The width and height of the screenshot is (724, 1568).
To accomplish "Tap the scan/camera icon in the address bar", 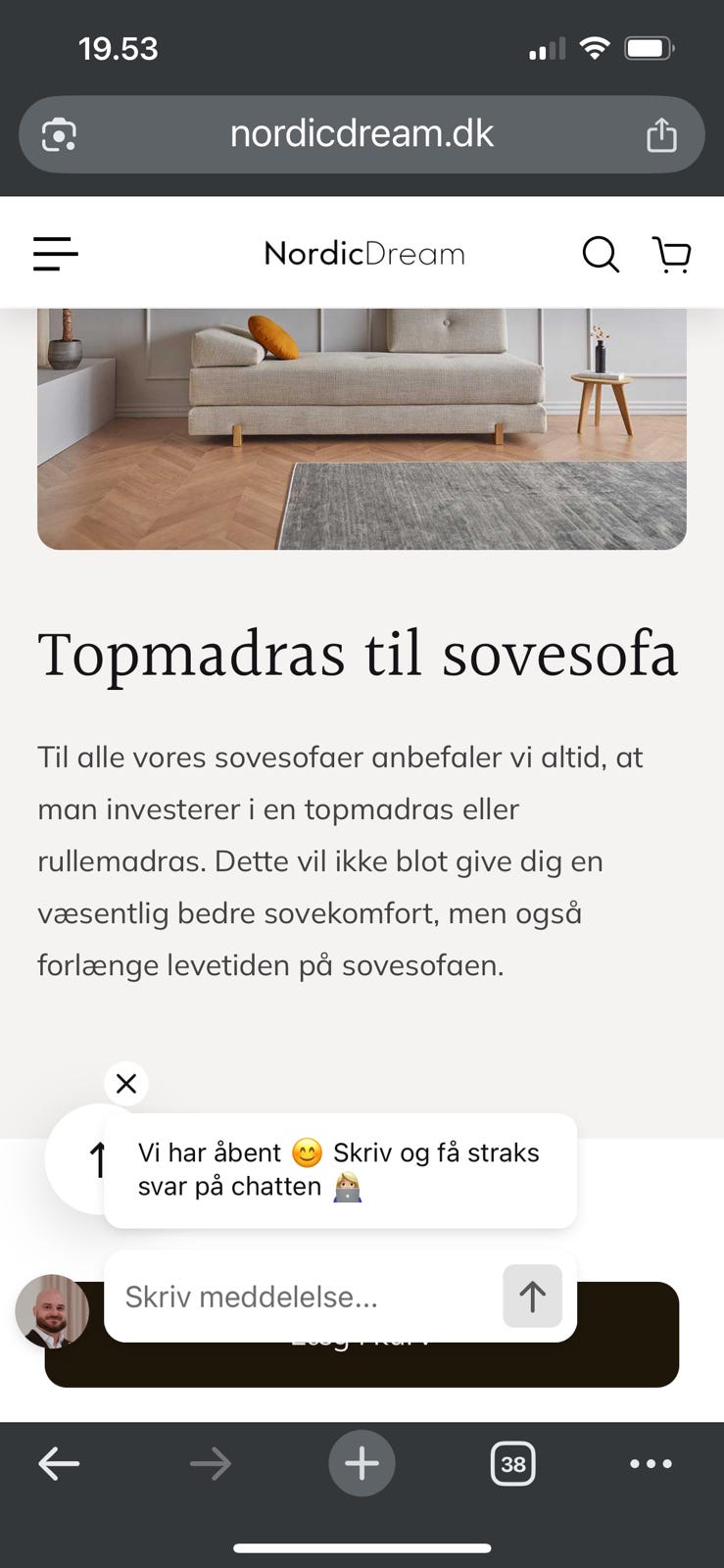I will point(60,134).
